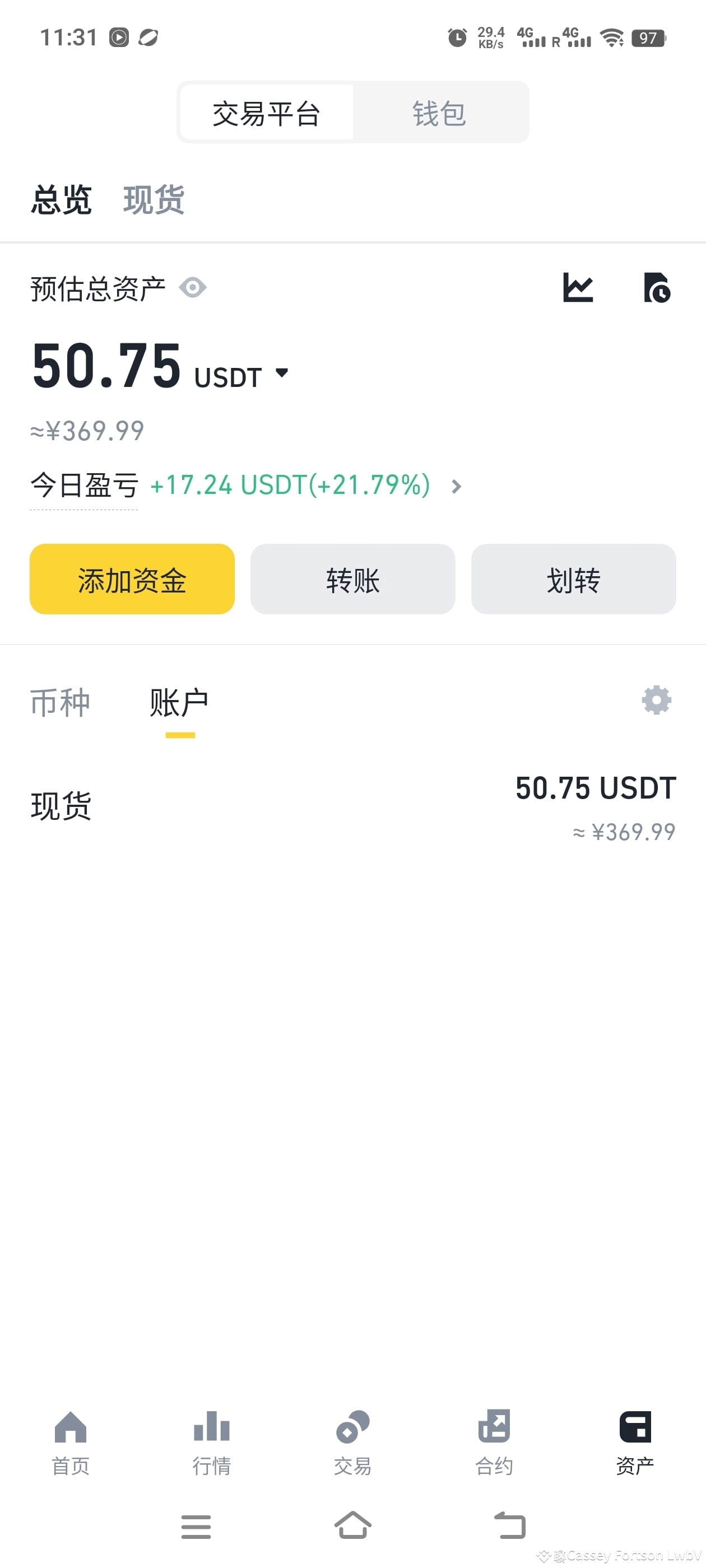Hide the estimated total assets balance
This screenshot has width=706, height=1568.
193,287
